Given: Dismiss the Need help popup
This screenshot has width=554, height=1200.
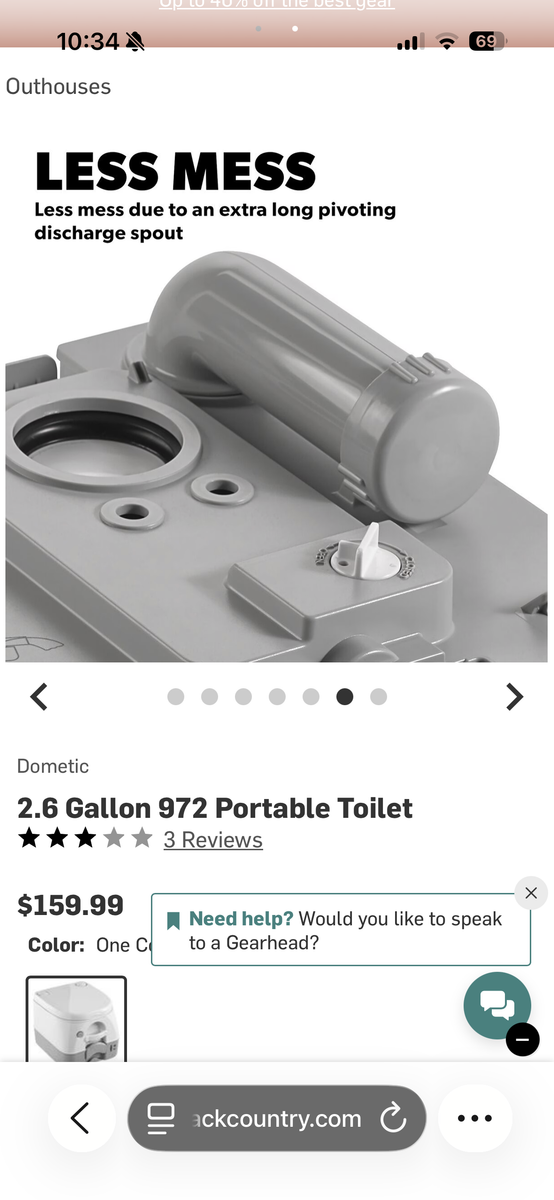Looking at the screenshot, I should pyautogui.click(x=531, y=893).
